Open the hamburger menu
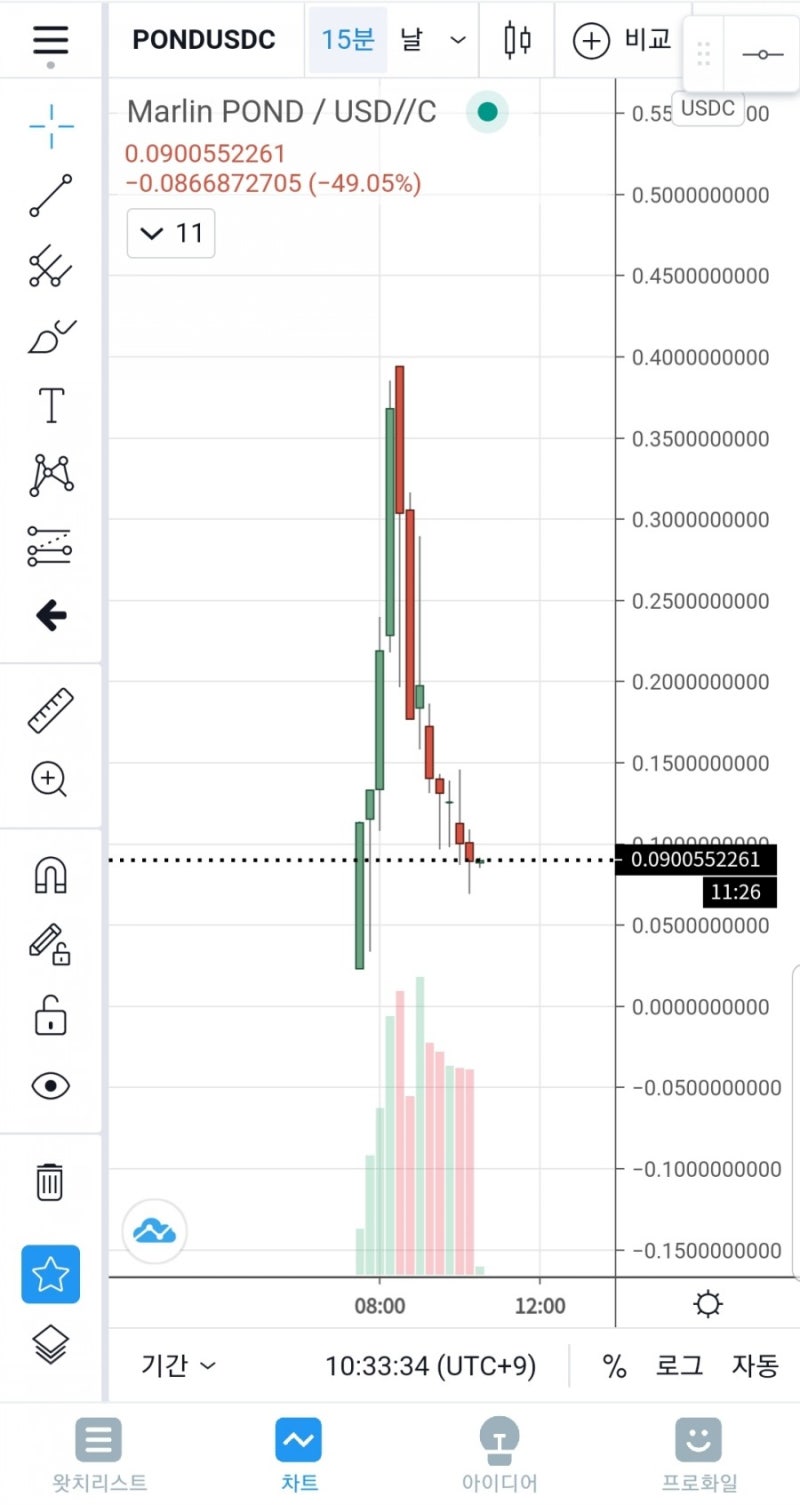 click(x=50, y=41)
